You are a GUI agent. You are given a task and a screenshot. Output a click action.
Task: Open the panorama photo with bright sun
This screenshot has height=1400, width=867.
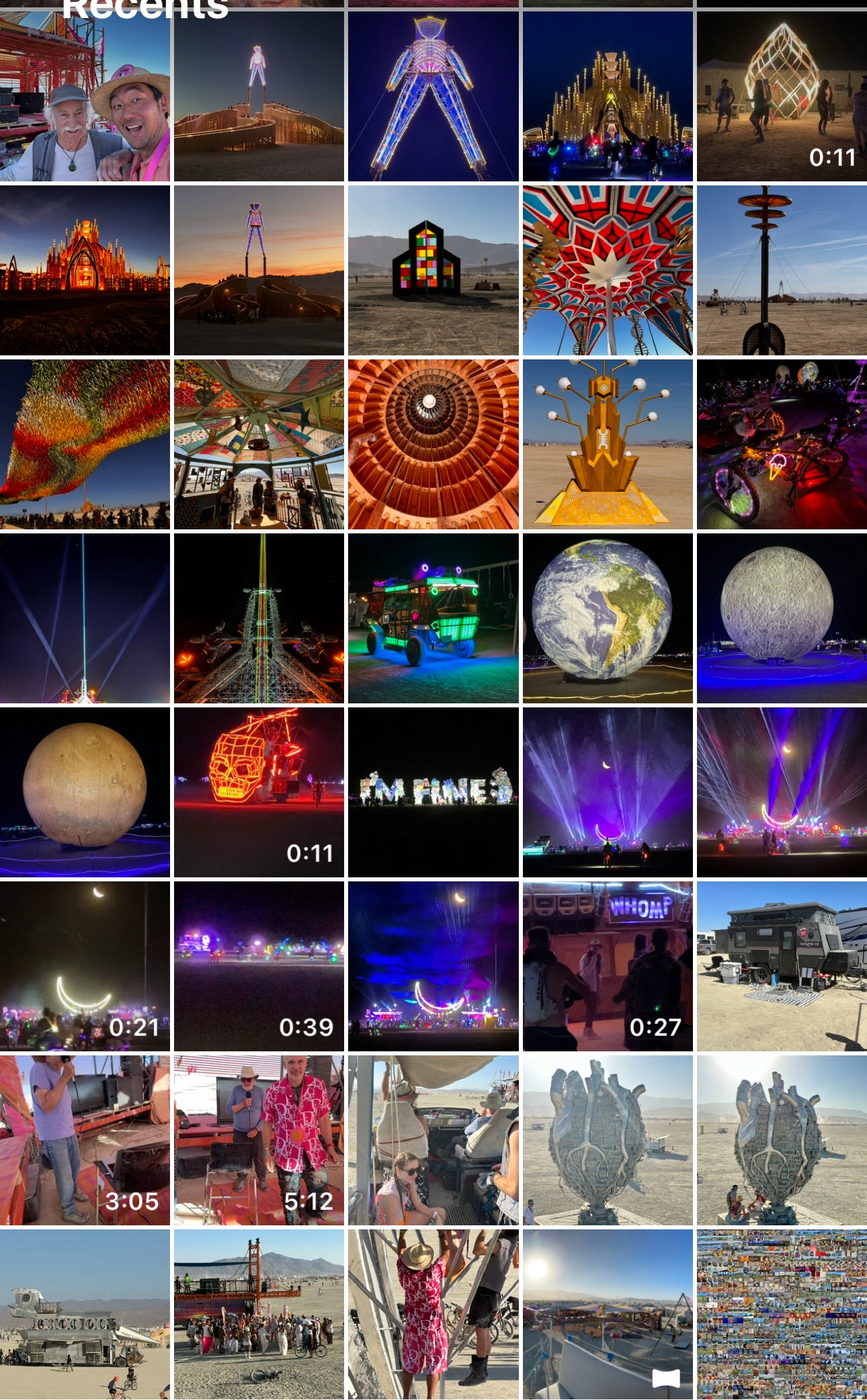coord(608,1314)
